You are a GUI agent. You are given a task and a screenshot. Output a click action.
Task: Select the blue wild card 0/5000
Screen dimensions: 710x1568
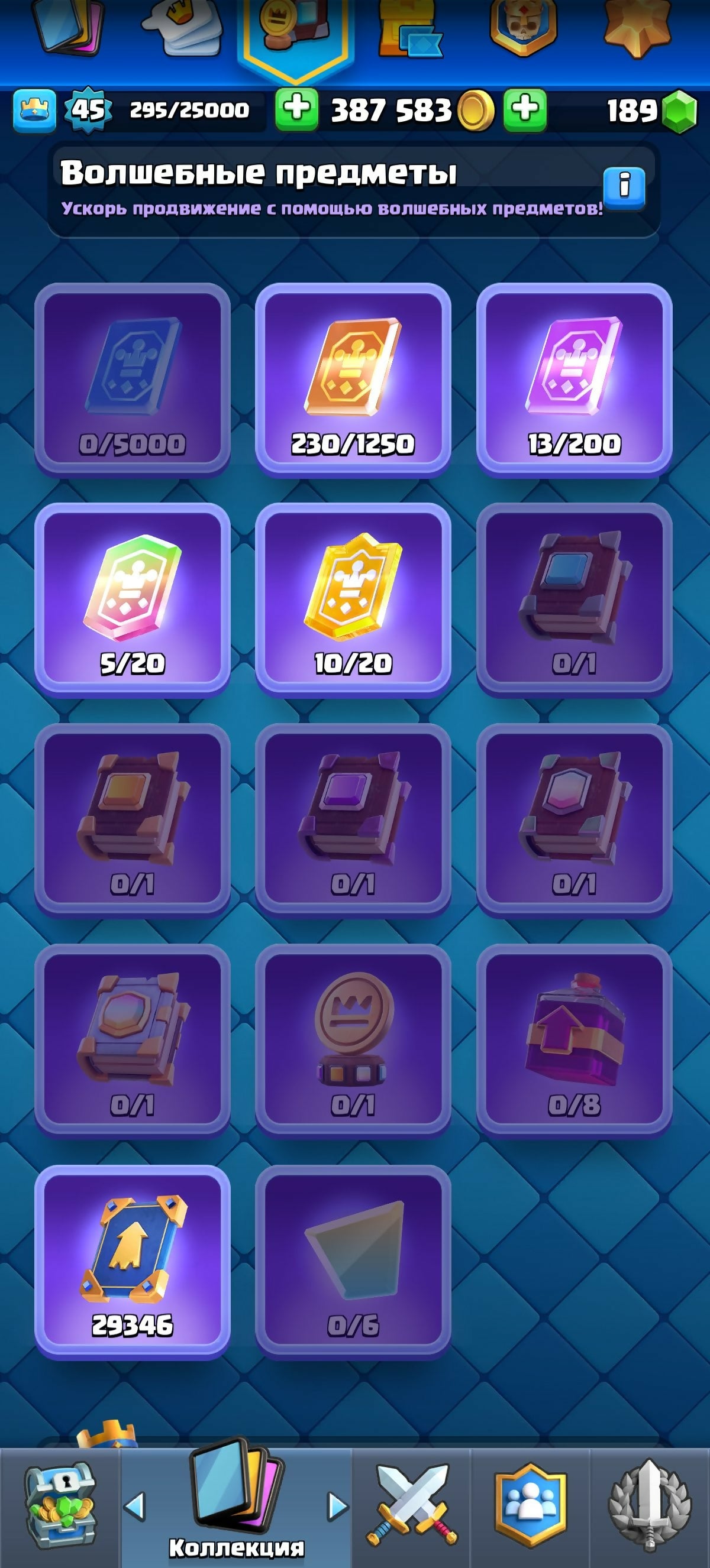coord(132,379)
